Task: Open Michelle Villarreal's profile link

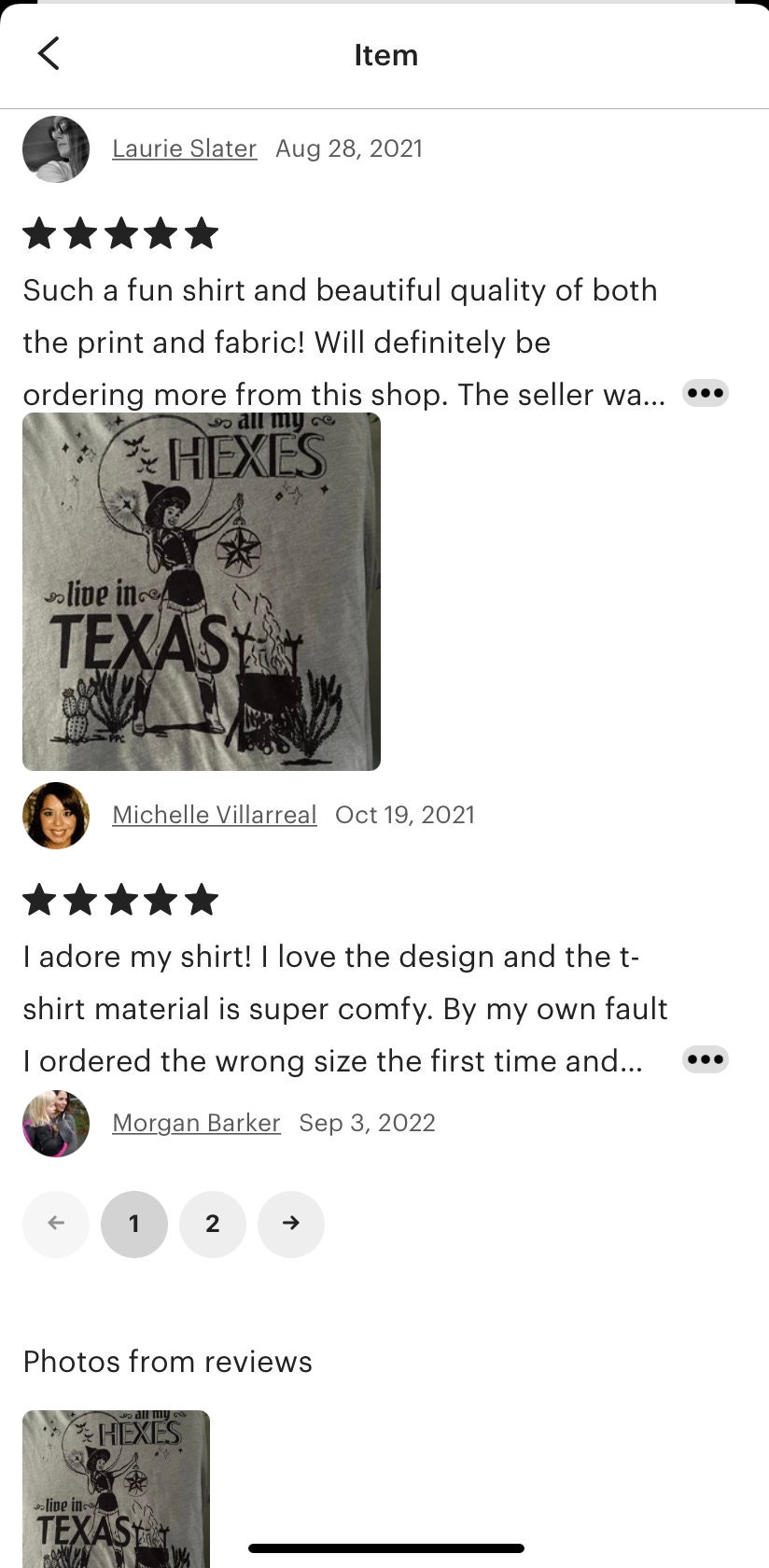Action: pos(214,815)
